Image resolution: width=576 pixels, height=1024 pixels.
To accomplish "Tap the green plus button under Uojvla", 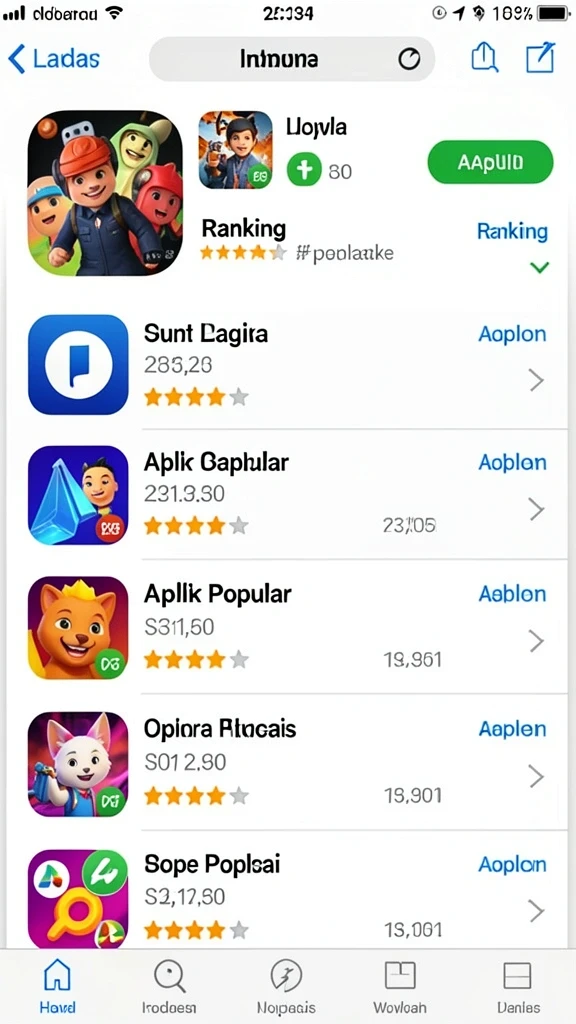I will tap(304, 171).
